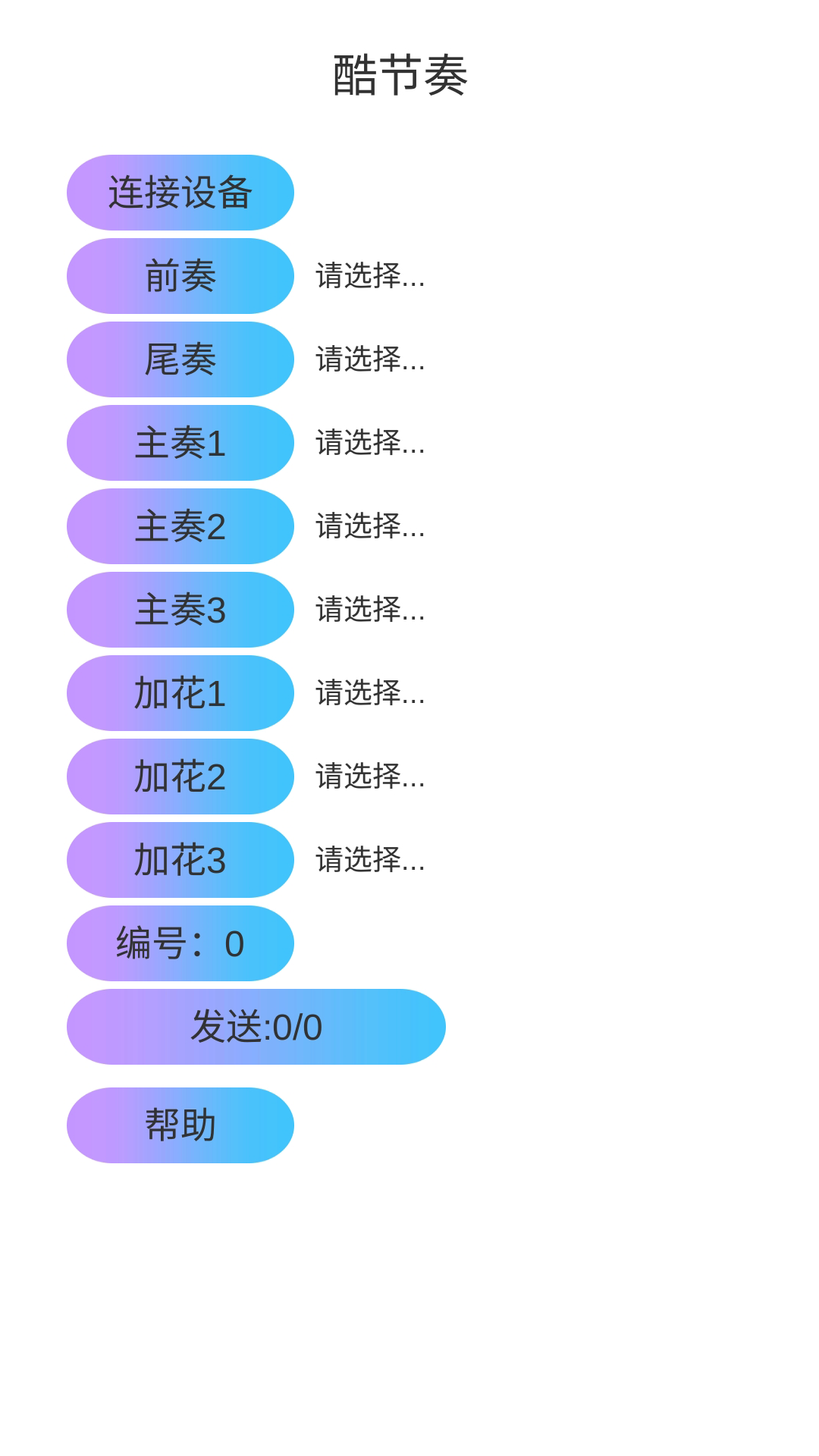This screenshot has height=1456, width=819.
Task: Hit the 发送:0/0 send button
Action: 256,1027
